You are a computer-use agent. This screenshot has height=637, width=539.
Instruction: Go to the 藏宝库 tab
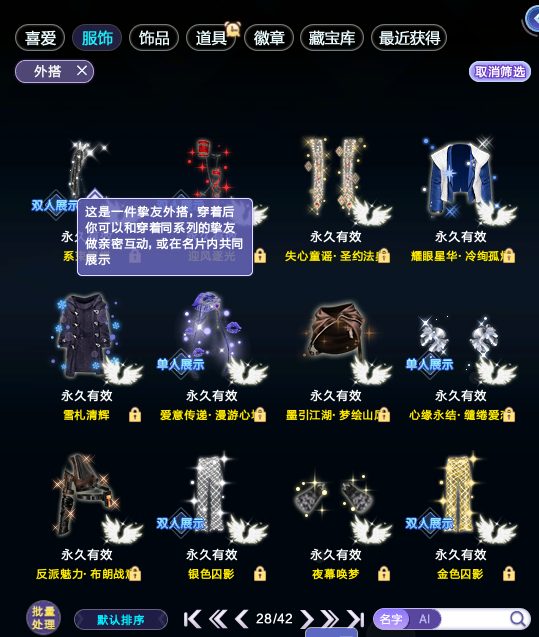331,38
